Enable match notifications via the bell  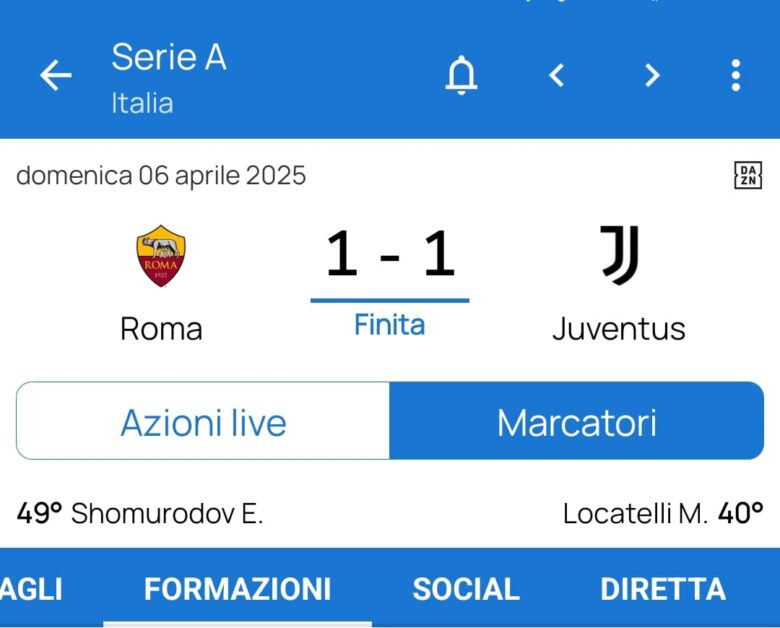[461, 75]
